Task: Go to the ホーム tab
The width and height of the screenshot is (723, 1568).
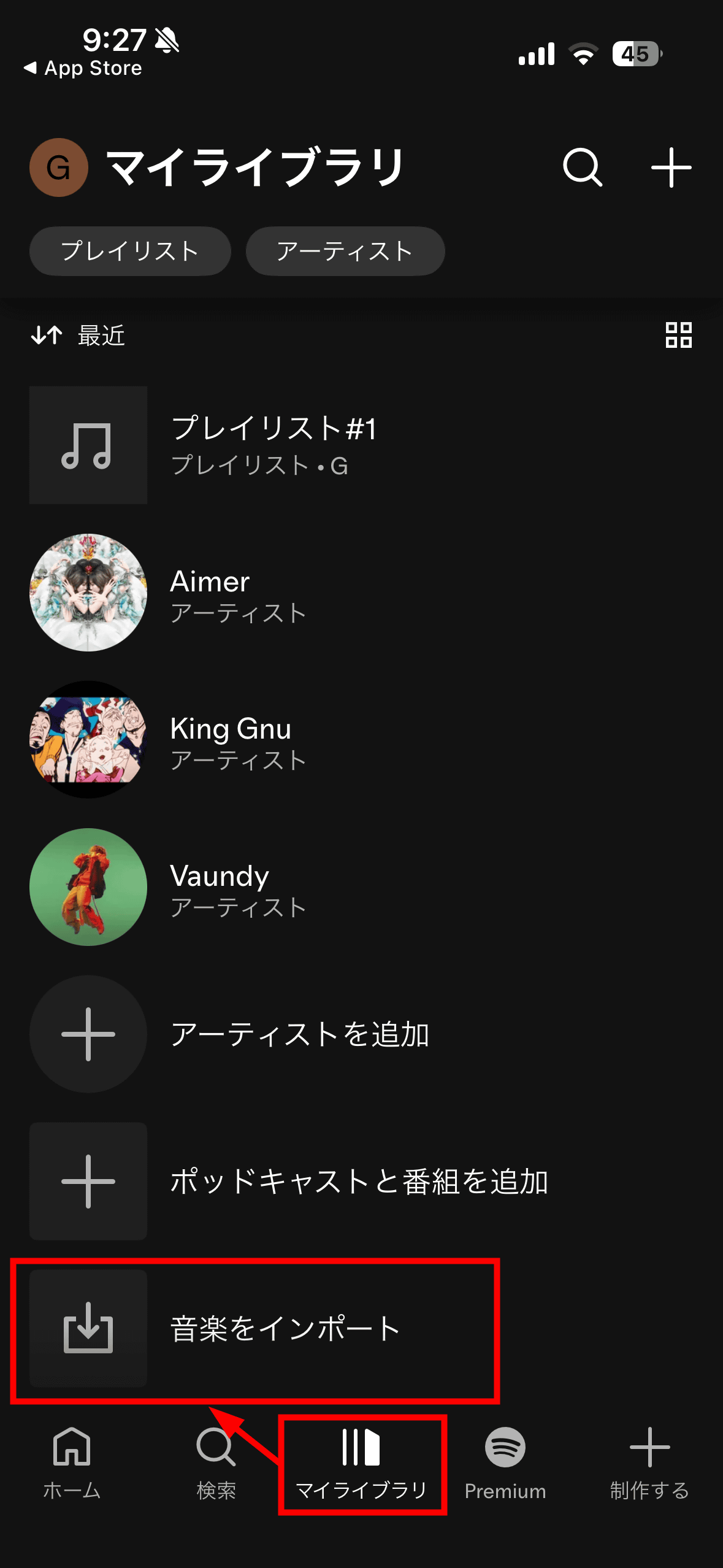Action: coord(72,1462)
